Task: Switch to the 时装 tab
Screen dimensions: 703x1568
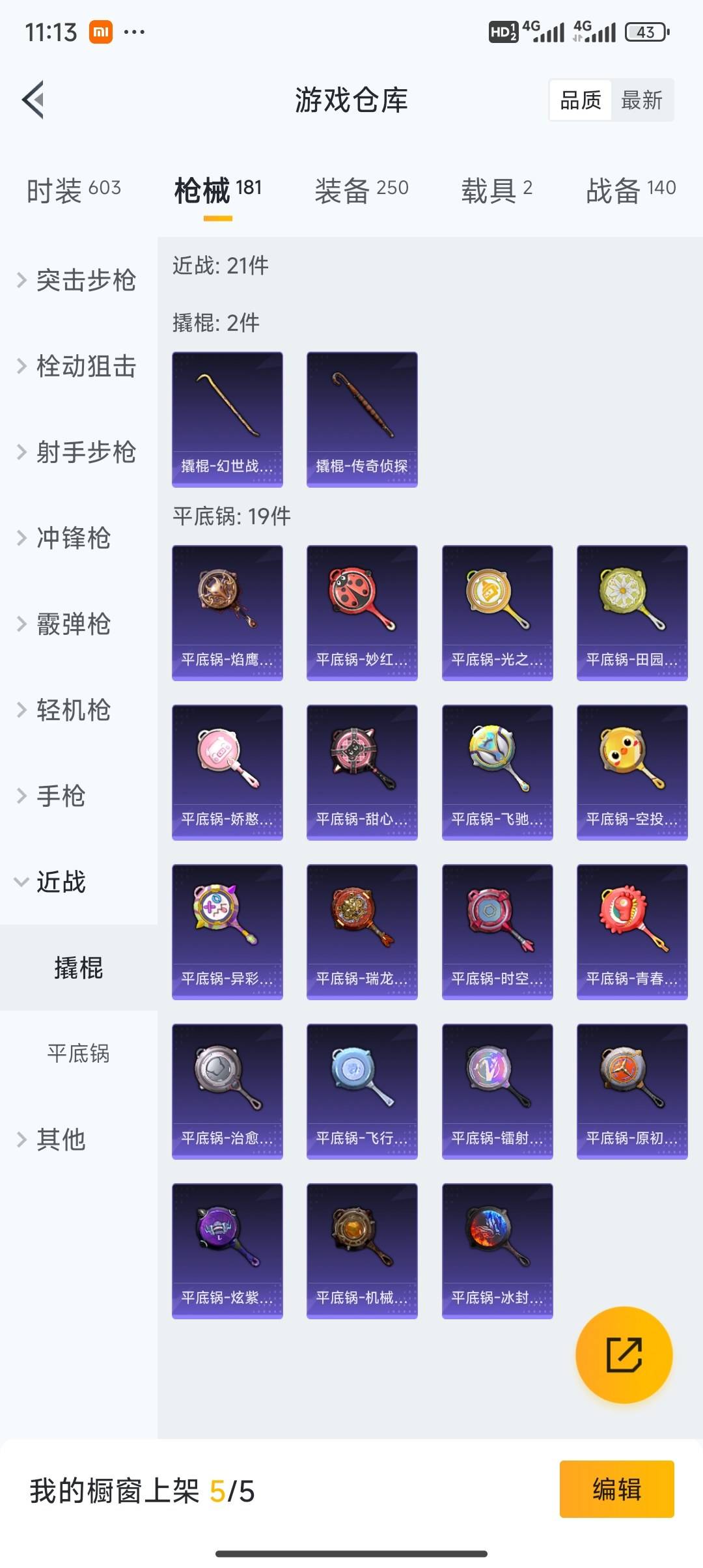Action: coord(74,190)
